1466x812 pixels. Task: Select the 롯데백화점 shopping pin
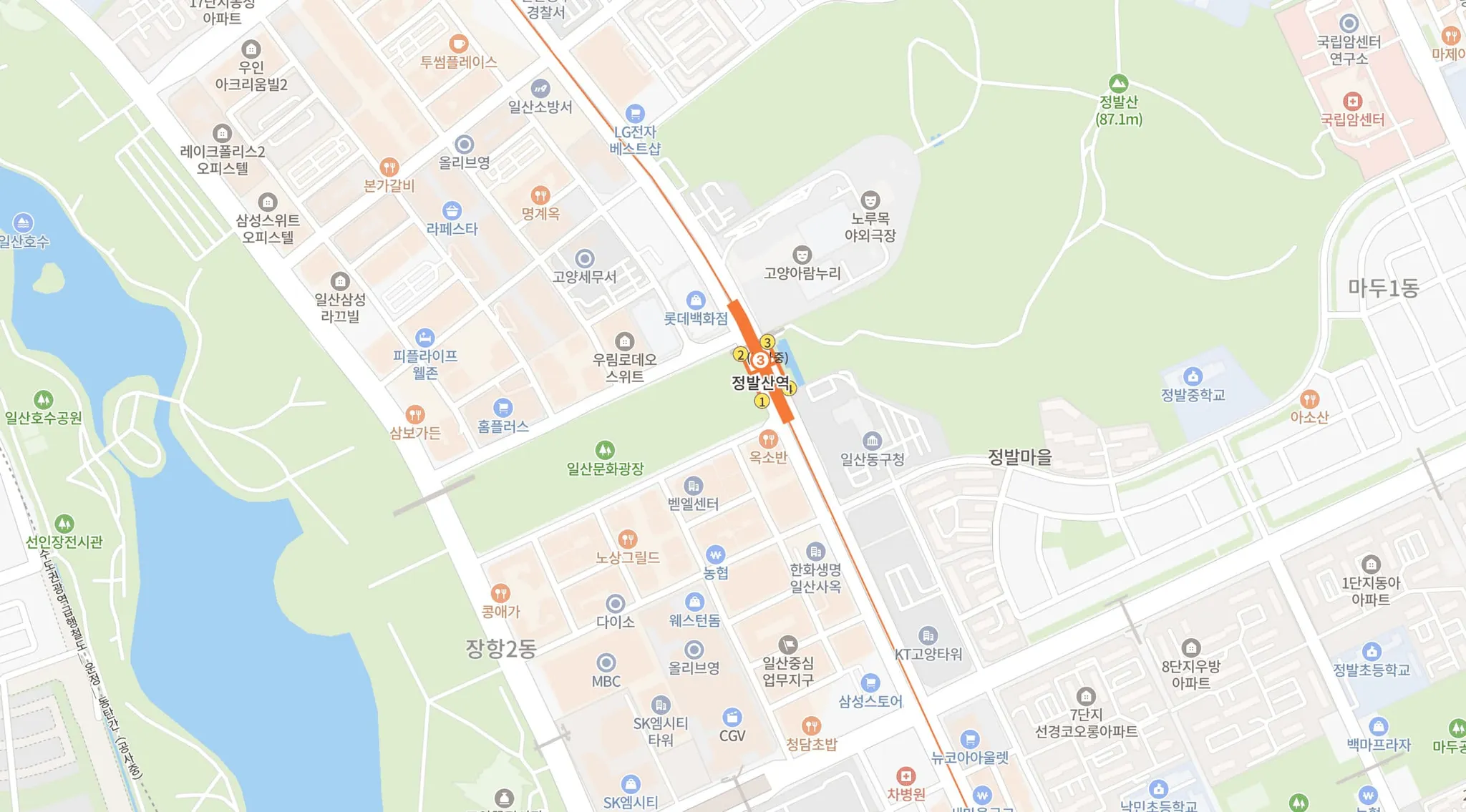click(696, 300)
